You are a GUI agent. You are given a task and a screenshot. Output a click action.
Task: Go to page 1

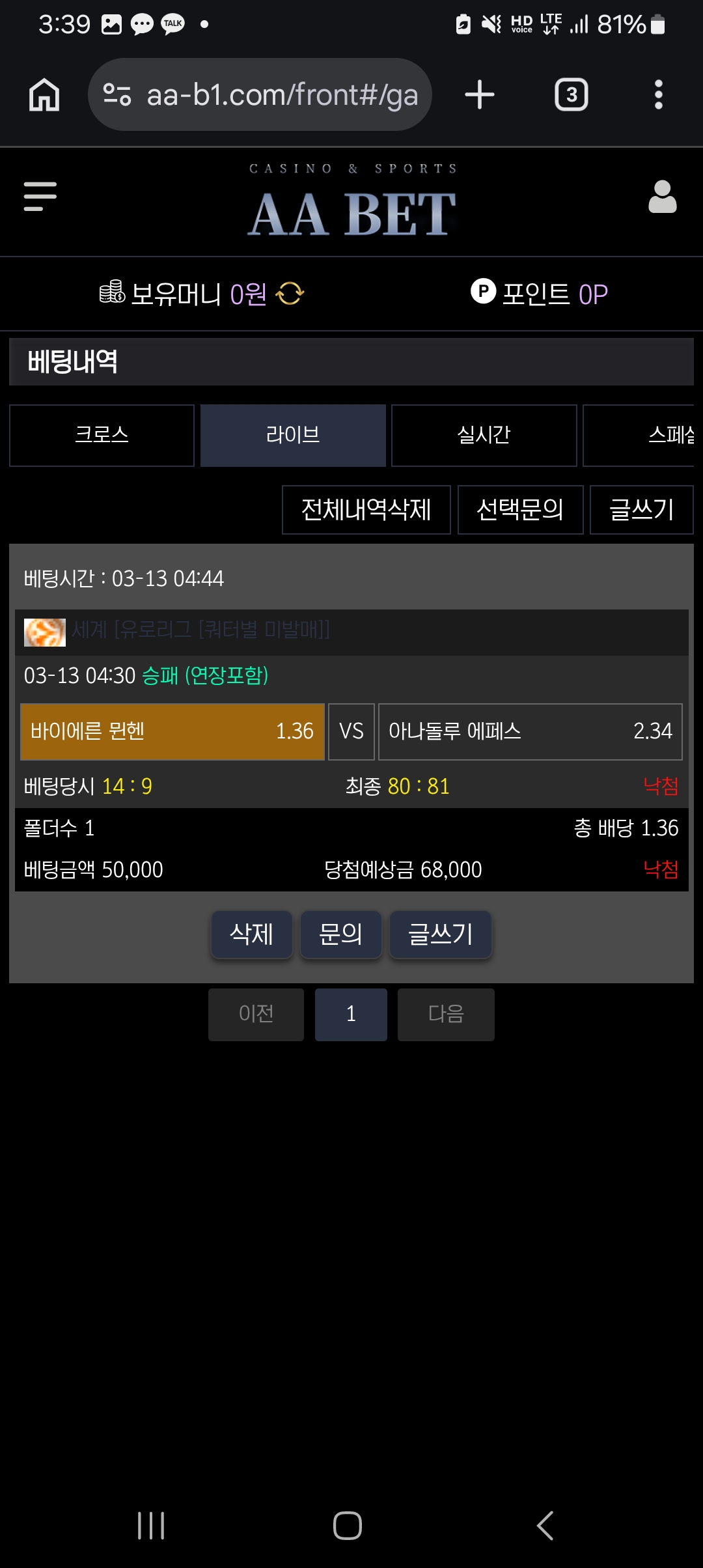351,1015
